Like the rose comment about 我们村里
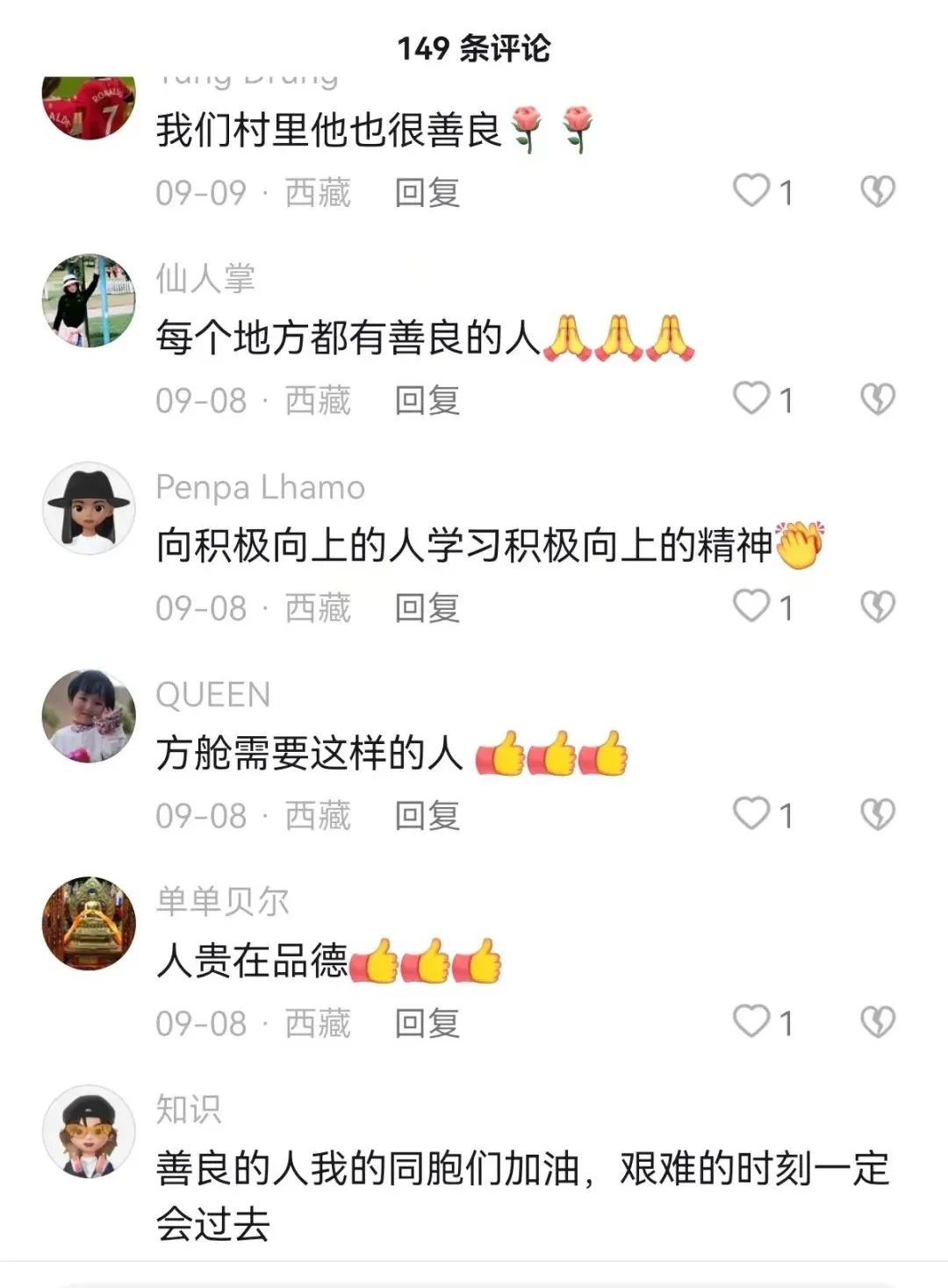This screenshot has height=1288, width=948. (752, 191)
